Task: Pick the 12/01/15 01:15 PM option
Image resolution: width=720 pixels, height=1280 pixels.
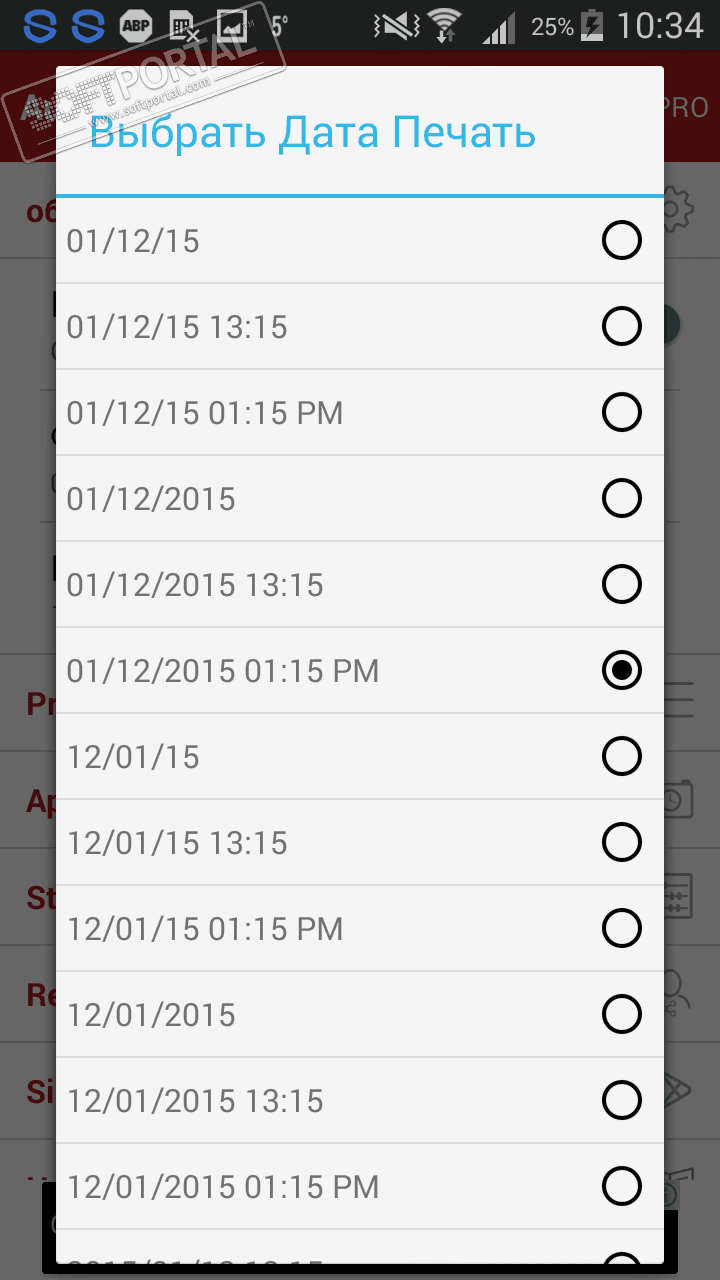Action: 360,929
